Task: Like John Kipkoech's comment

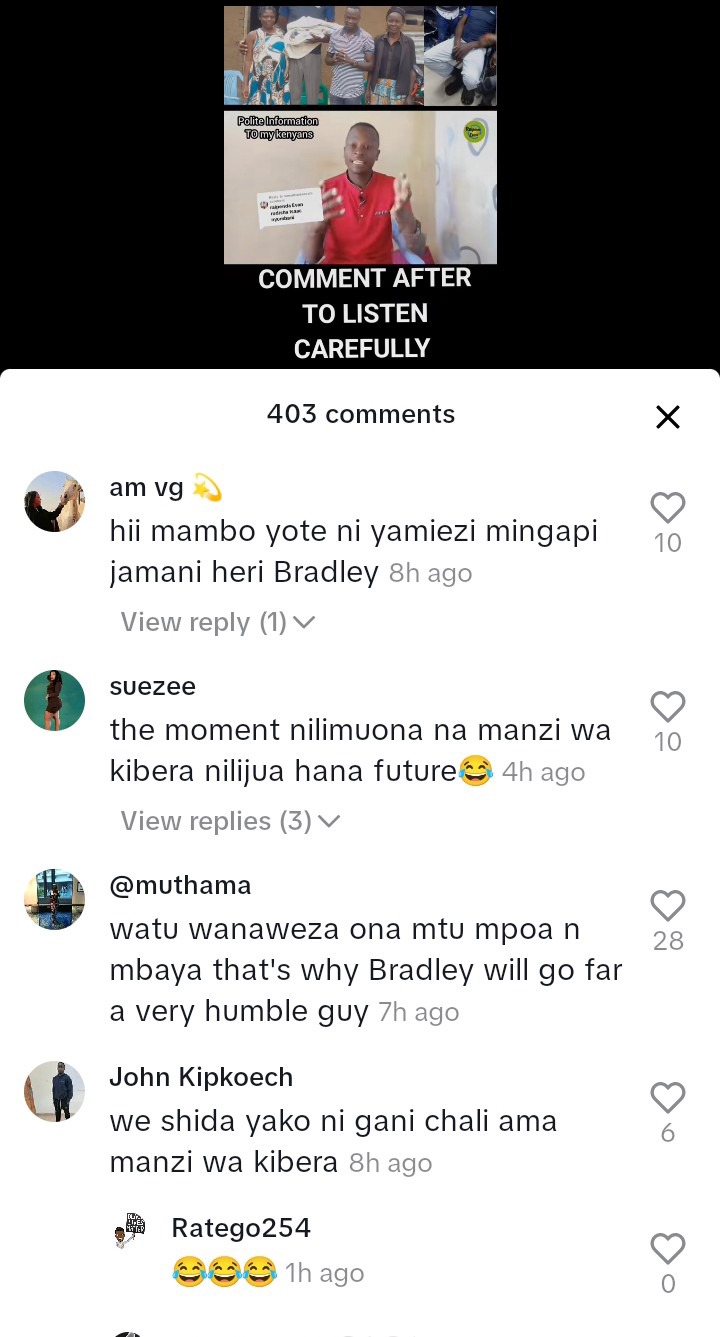Action: point(667,1098)
